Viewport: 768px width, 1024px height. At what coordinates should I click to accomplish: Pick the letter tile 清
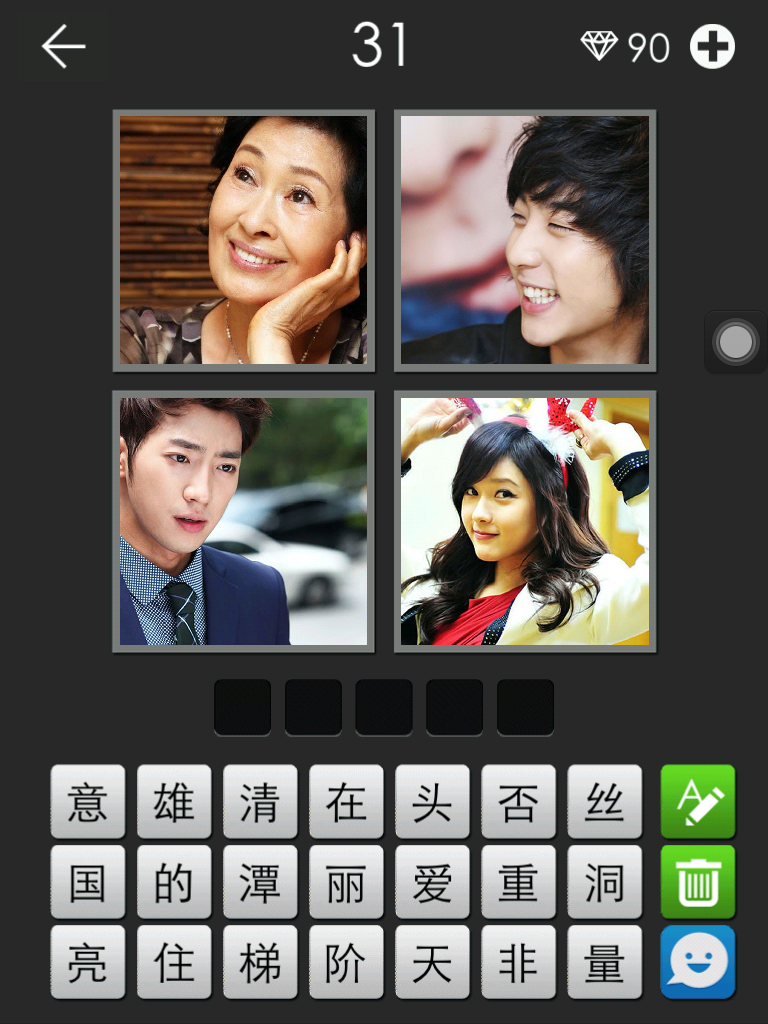coord(260,802)
